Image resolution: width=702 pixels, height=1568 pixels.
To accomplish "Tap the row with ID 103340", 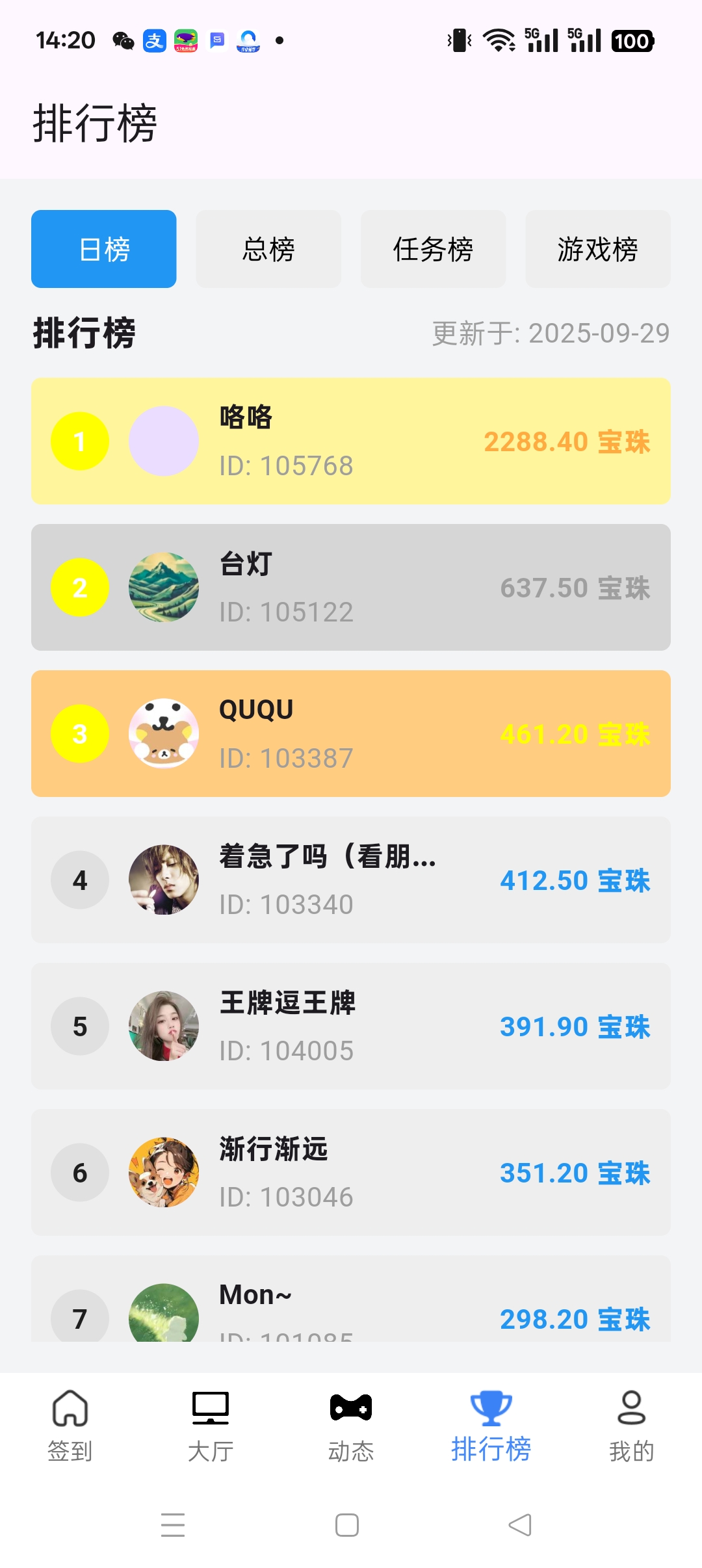I will pyautogui.click(x=351, y=880).
